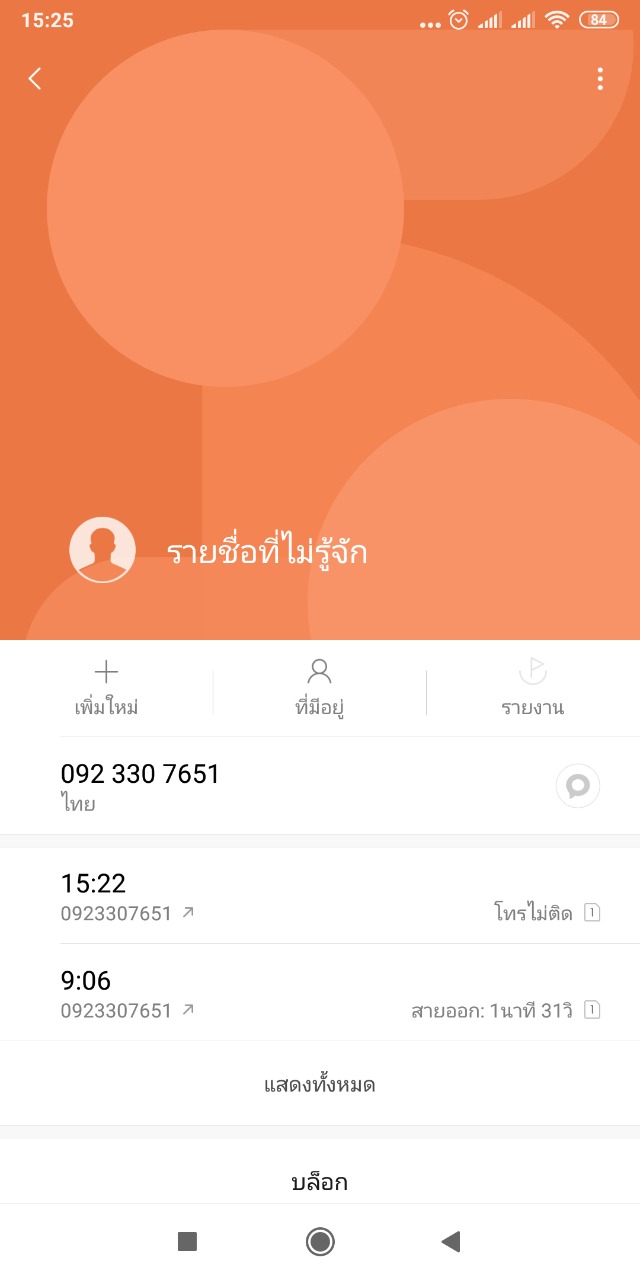Tap แสดงทั้งหมด to show all calls
Viewport: 640px width, 1280px height.
[320, 1085]
